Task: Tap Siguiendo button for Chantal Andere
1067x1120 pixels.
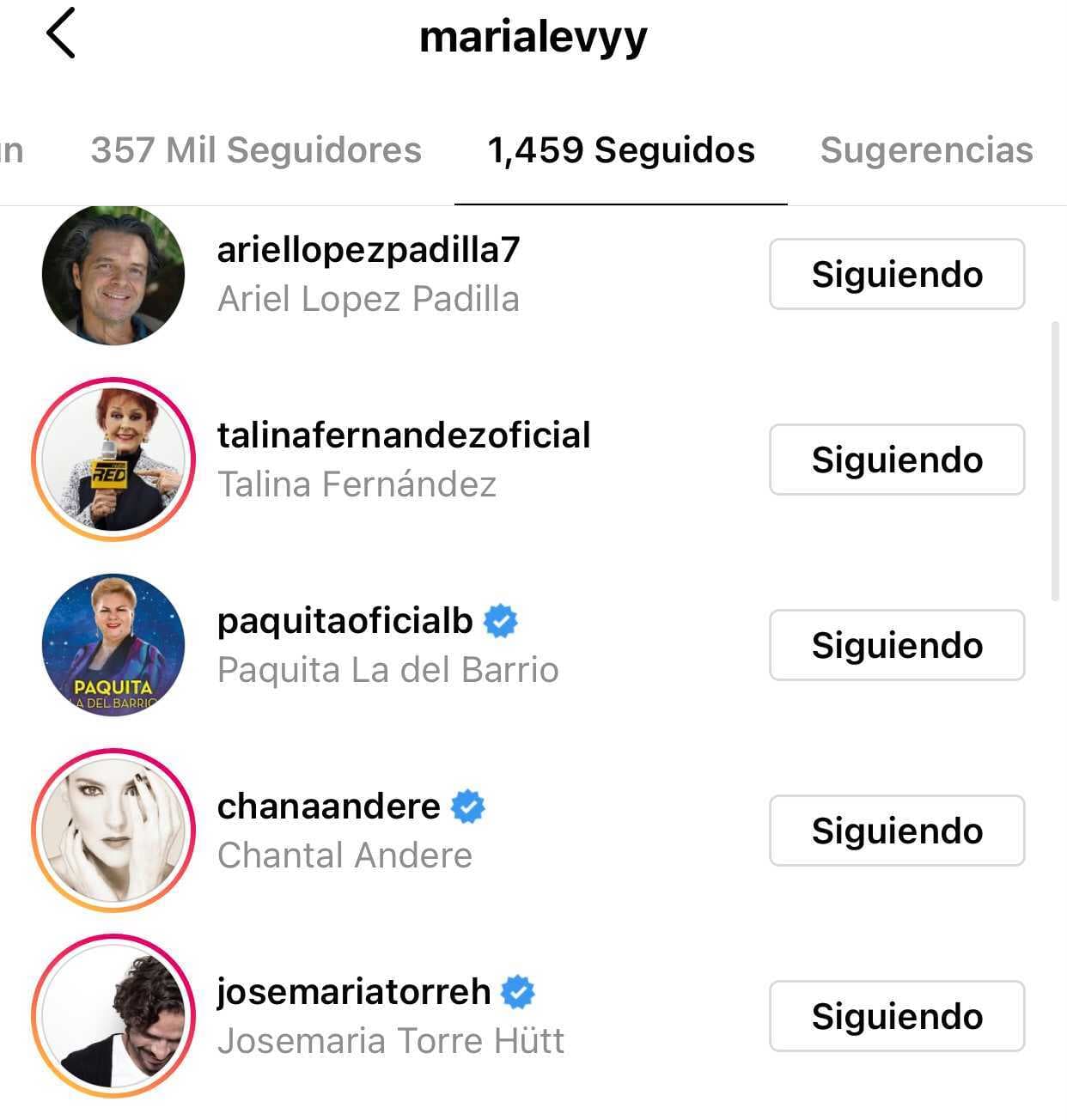Action: 896,831
